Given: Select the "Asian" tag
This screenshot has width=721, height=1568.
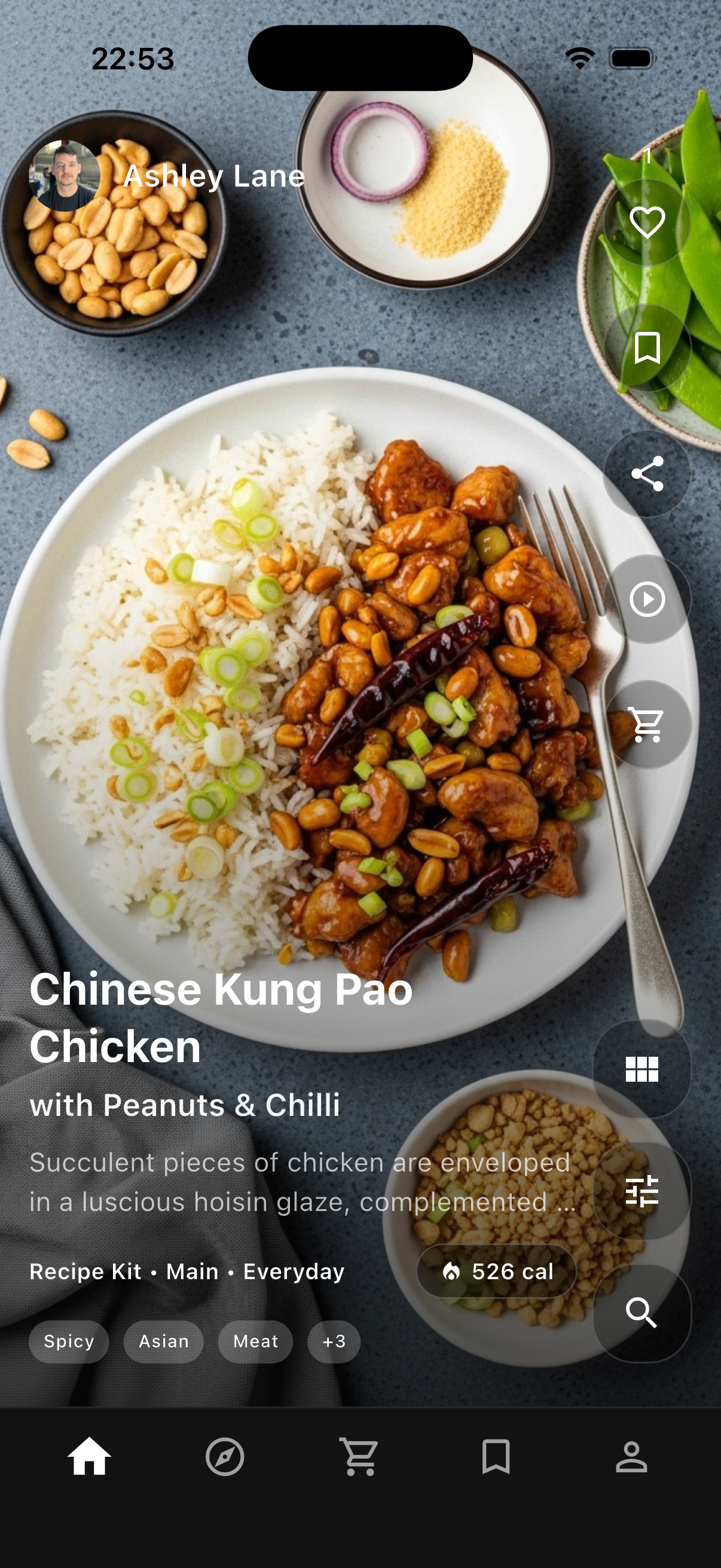Looking at the screenshot, I should [x=164, y=1341].
